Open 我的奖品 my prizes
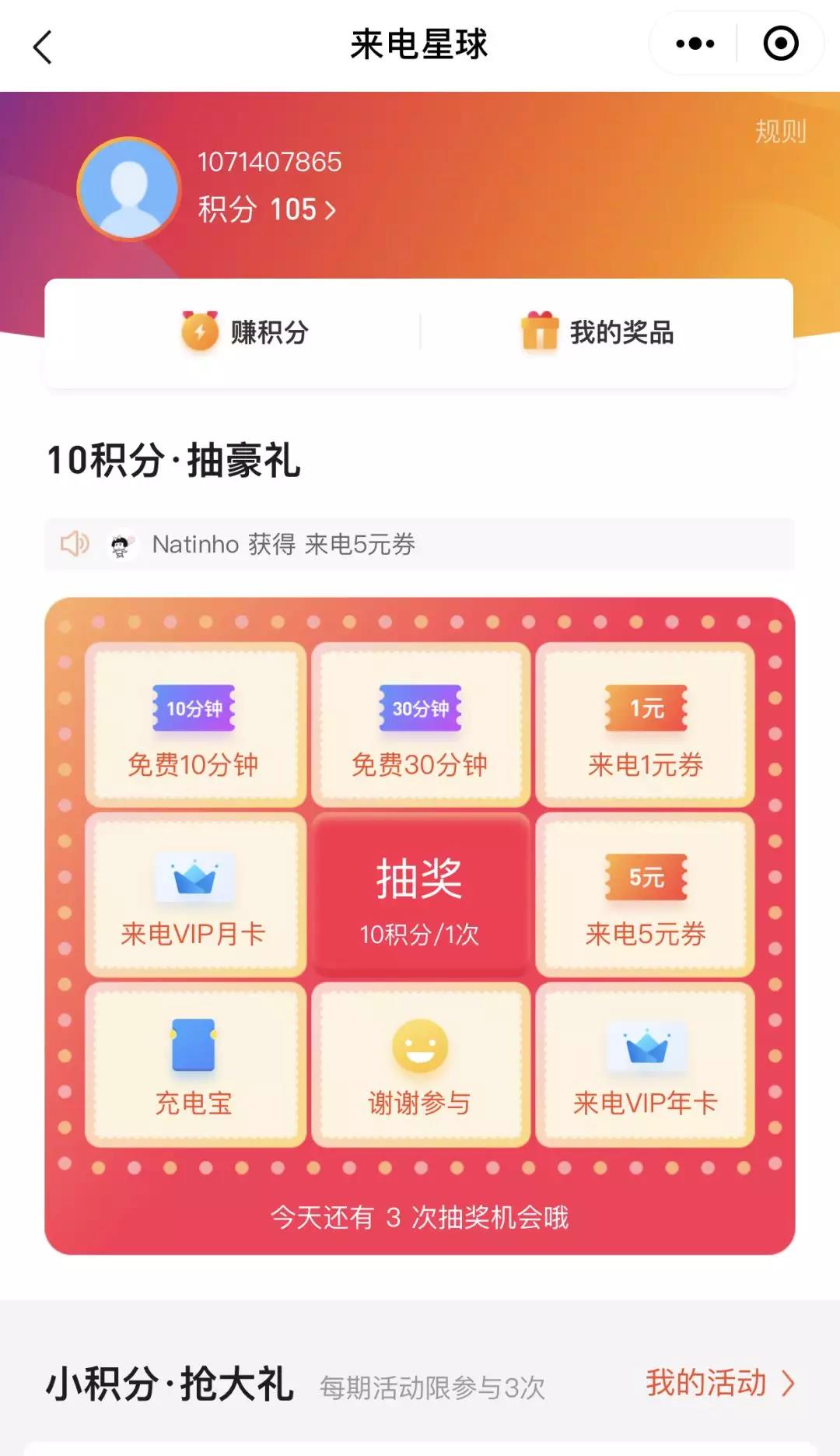This screenshot has height=1456, width=840. click(x=597, y=332)
